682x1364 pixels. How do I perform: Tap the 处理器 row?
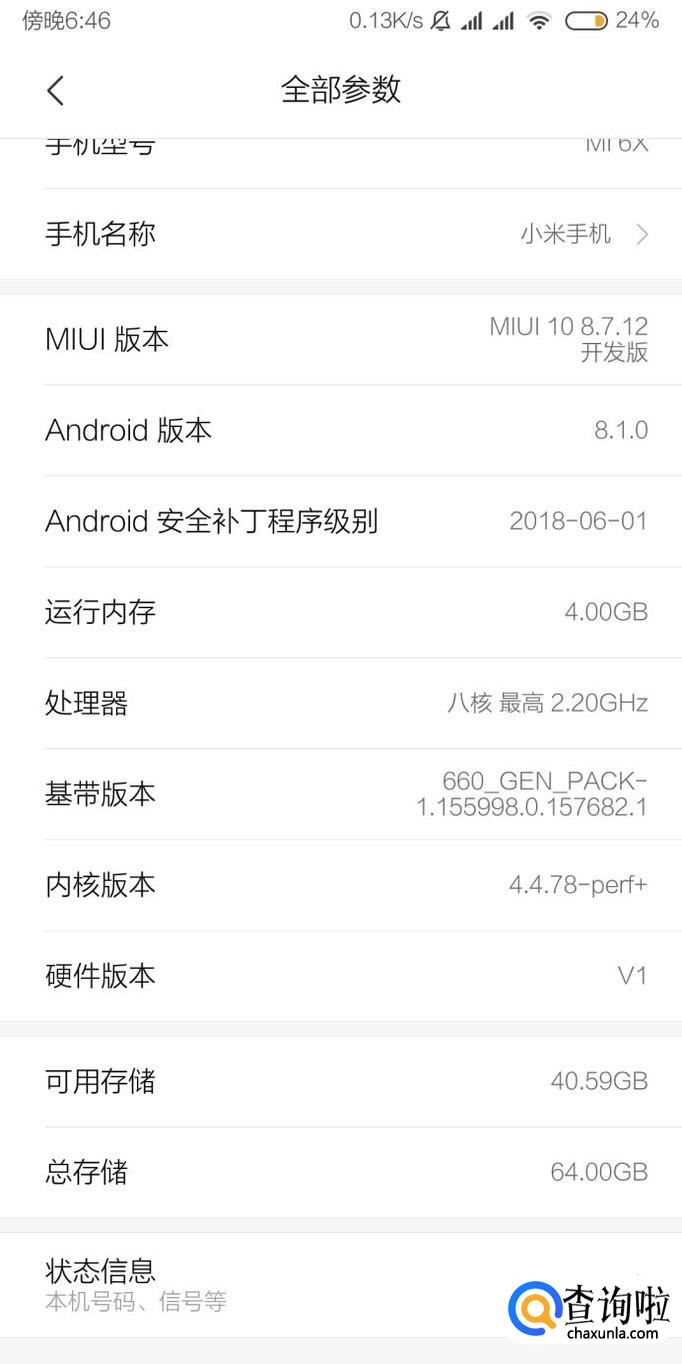[x=340, y=703]
